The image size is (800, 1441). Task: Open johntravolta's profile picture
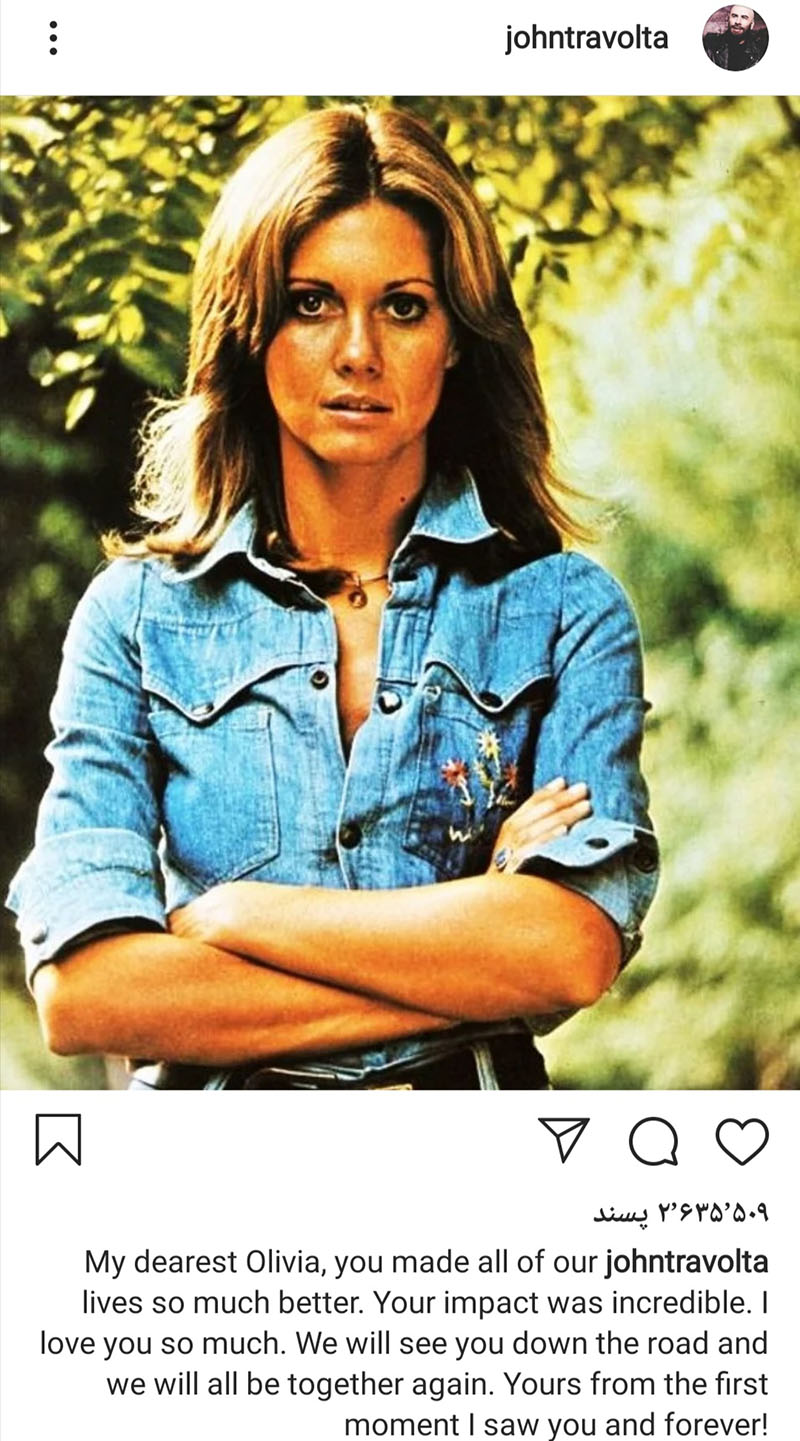point(735,39)
